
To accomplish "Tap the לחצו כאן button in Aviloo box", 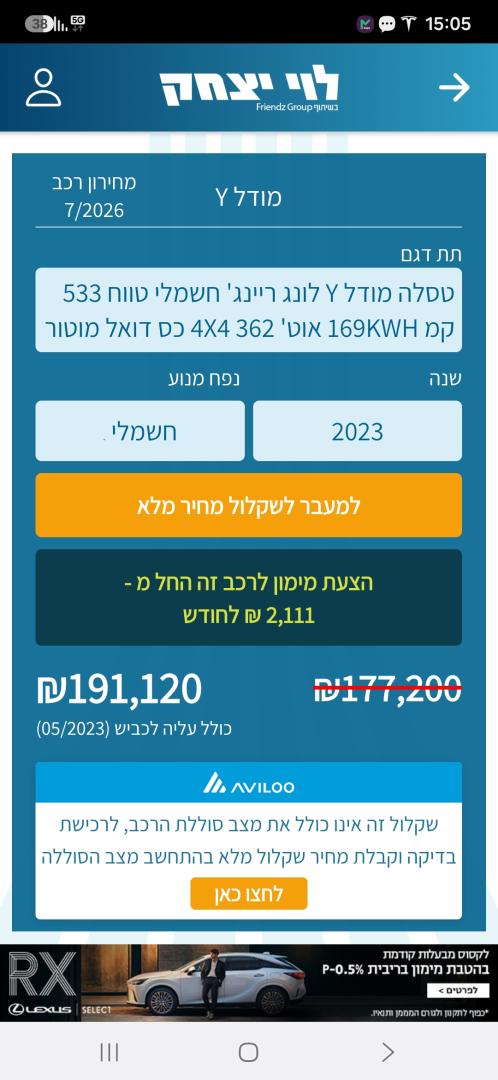I will click(249, 894).
